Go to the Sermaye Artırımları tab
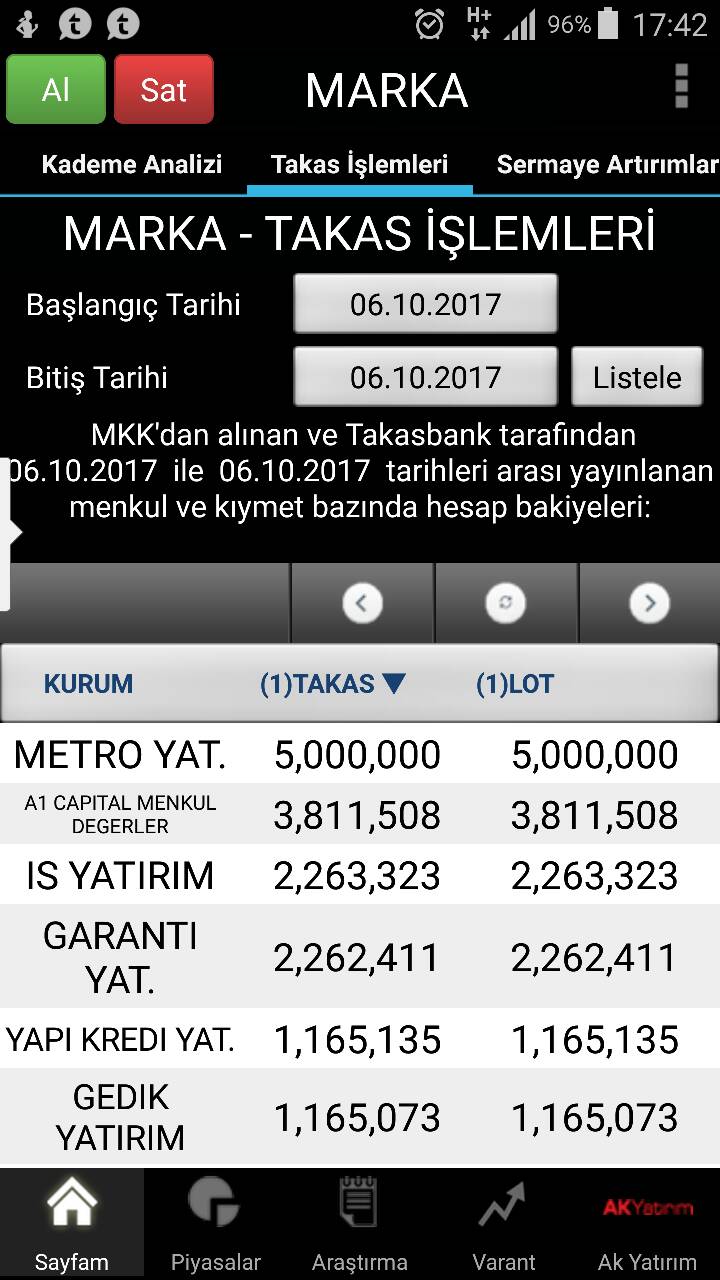The image size is (720, 1280). pos(608,164)
